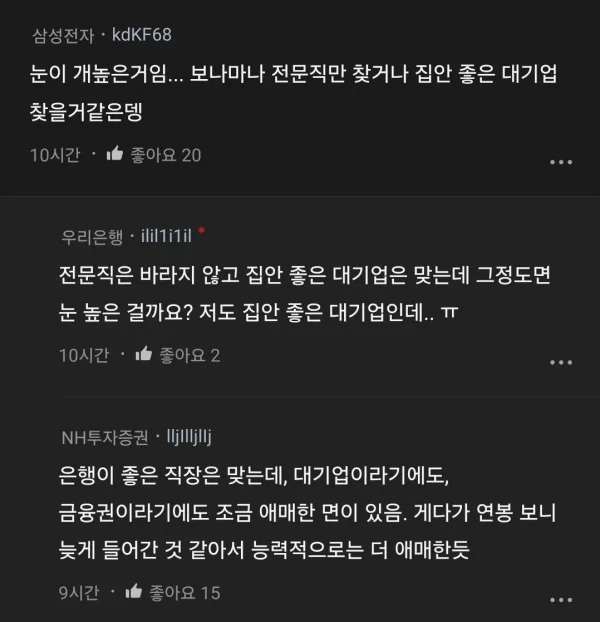
Task: Like the reply from 우리은행 ilil1i1il
Action: [x=143, y=354]
